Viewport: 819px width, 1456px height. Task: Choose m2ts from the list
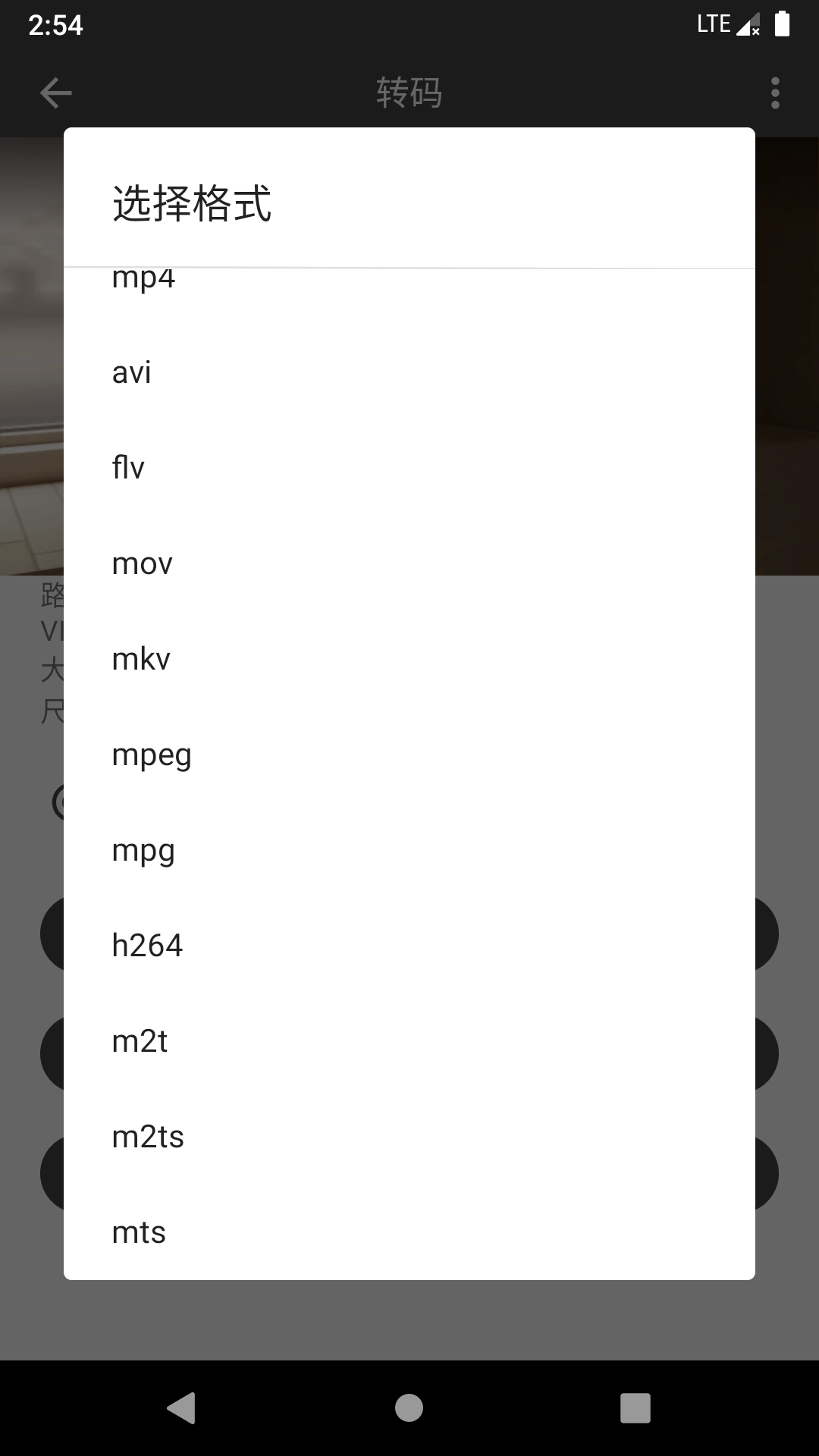click(x=409, y=1137)
